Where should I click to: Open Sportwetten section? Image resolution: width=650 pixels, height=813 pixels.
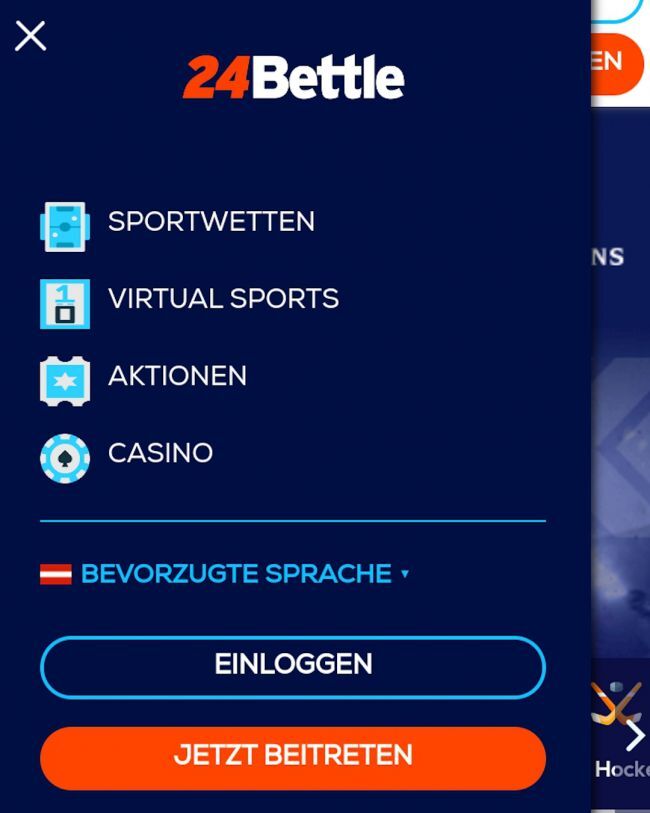(x=210, y=222)
